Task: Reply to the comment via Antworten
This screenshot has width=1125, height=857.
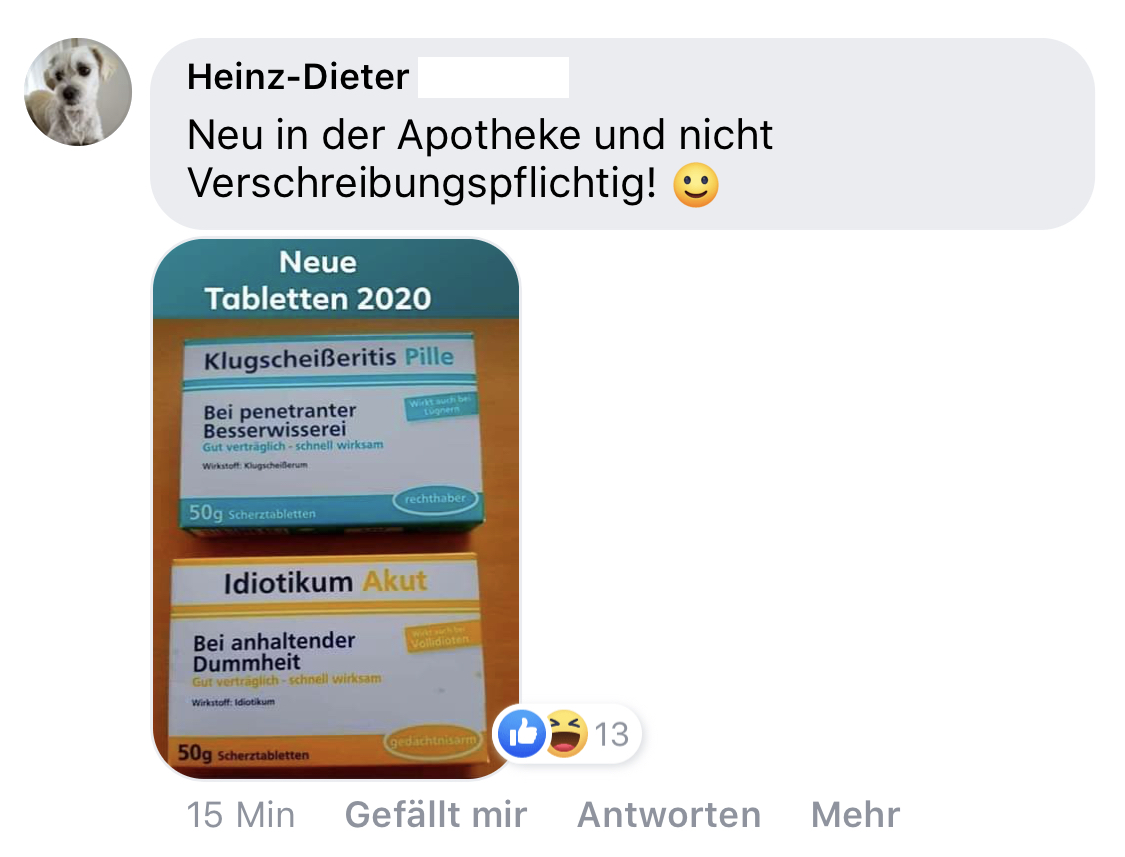Action: click(668, 815)
